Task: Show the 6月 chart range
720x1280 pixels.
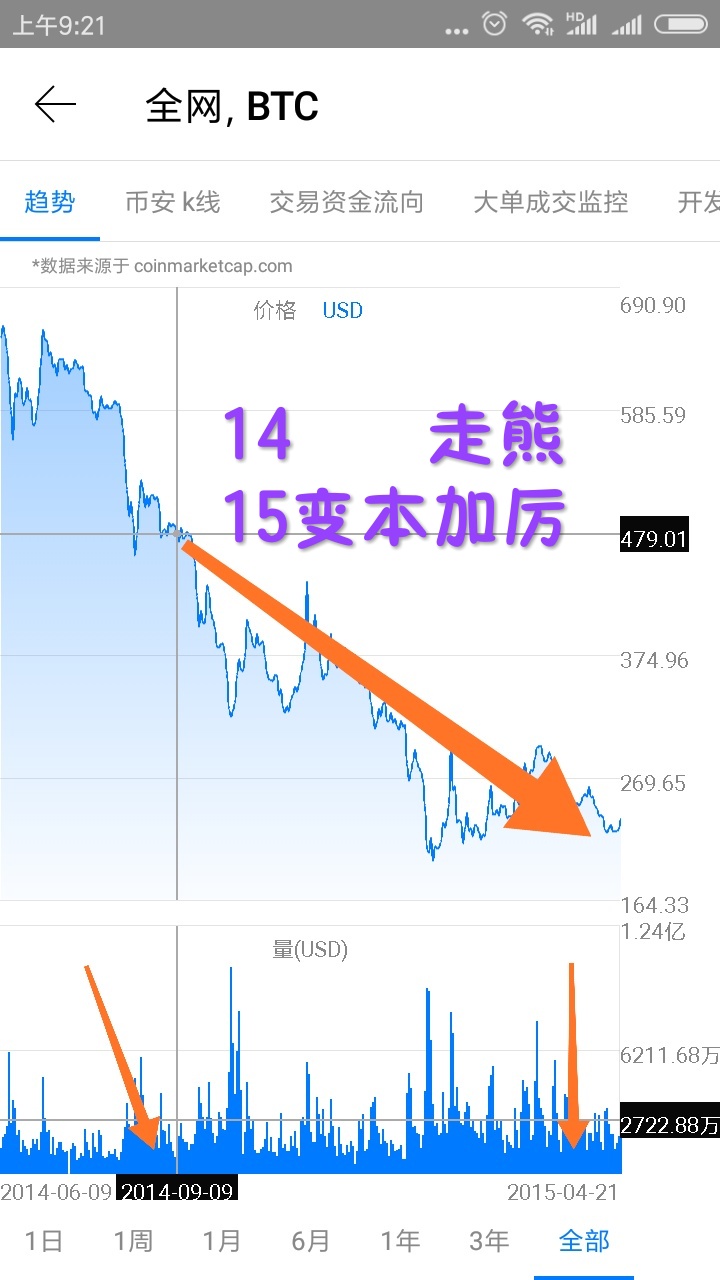Action: click(x=311, y=1241)
